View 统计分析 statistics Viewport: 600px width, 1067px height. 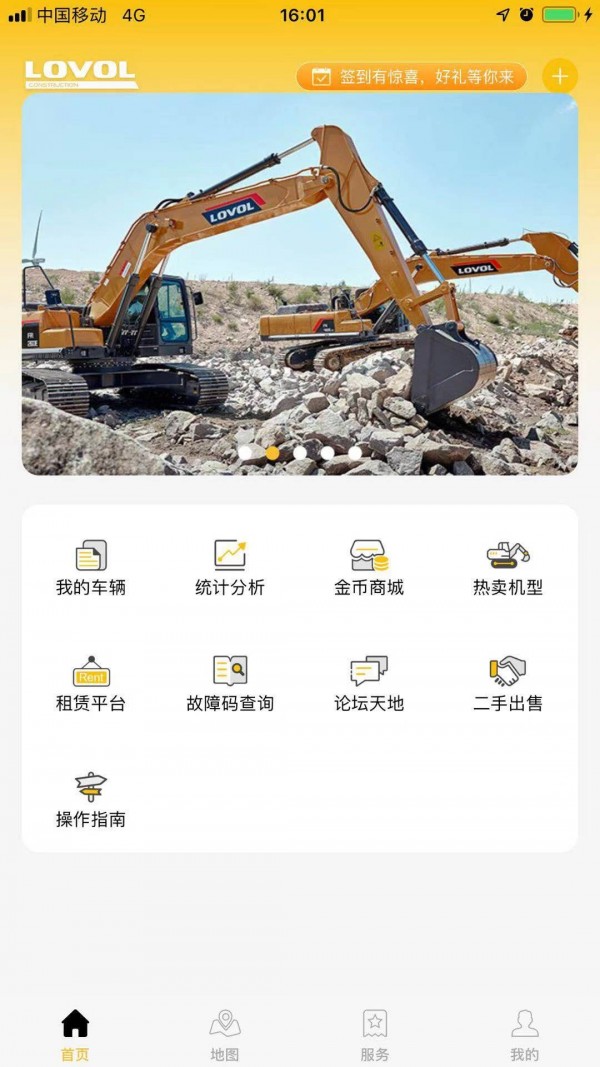pyautogui.click(x=230, y=568)
